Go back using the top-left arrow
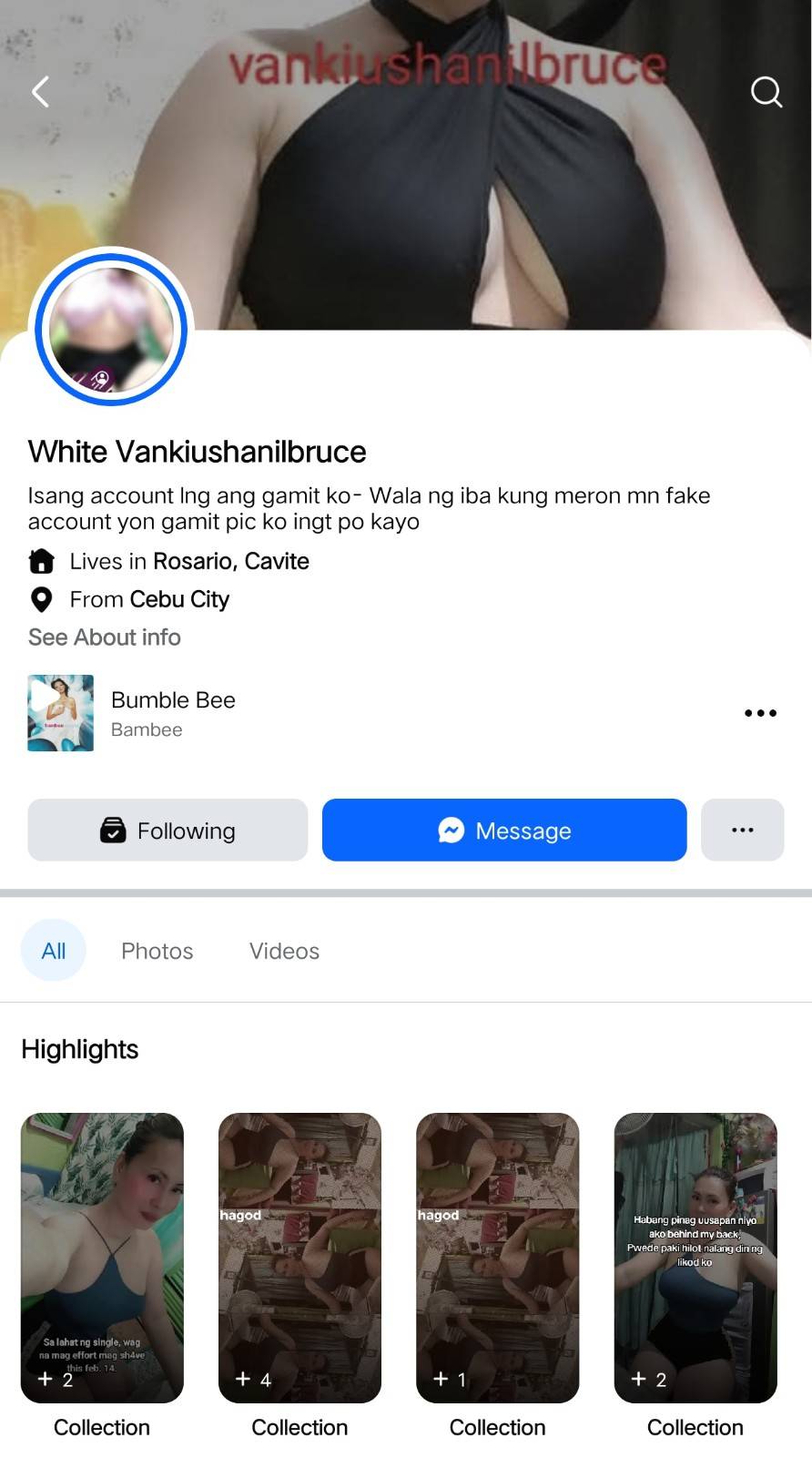Viewport: 812px width, 1468px height. [41, 92]
